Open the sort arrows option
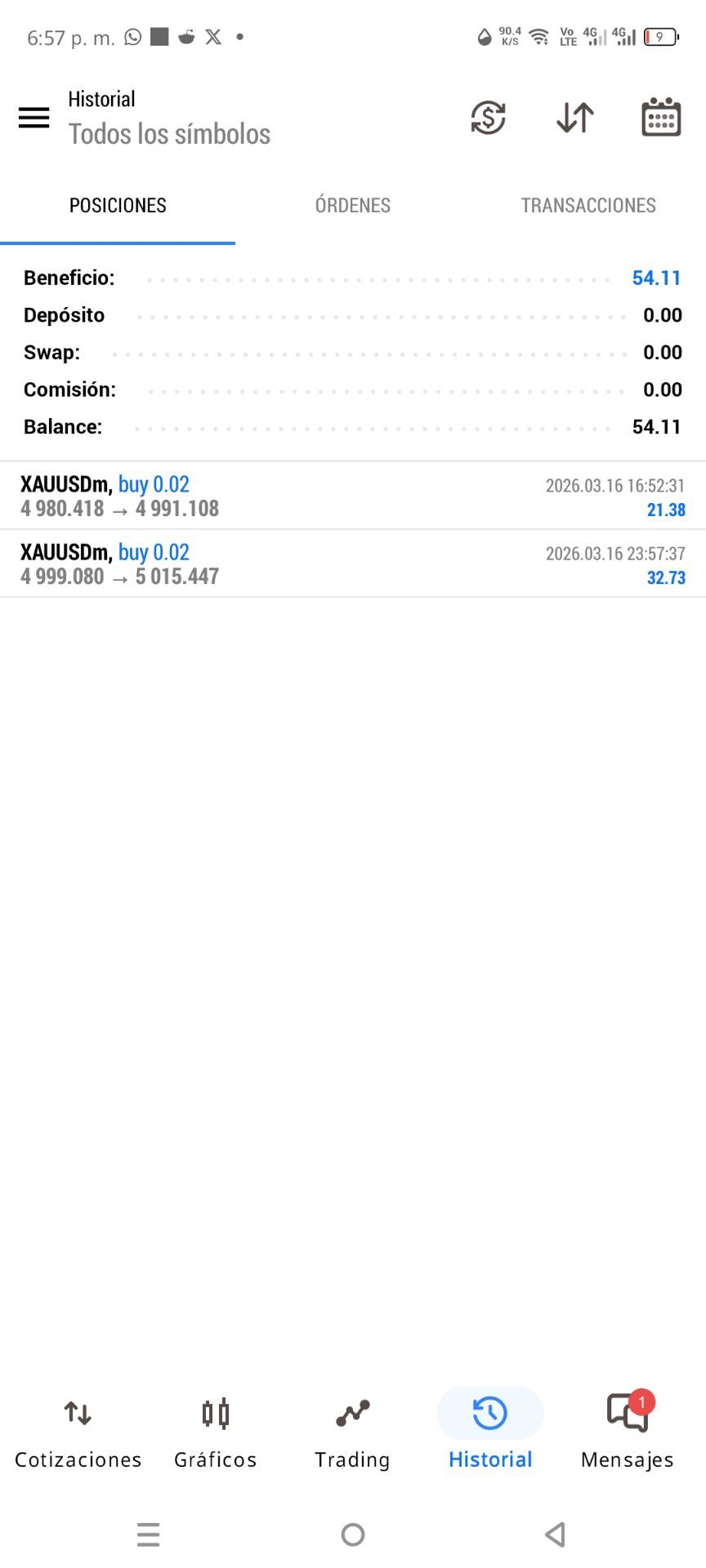 tap(575, 118)
